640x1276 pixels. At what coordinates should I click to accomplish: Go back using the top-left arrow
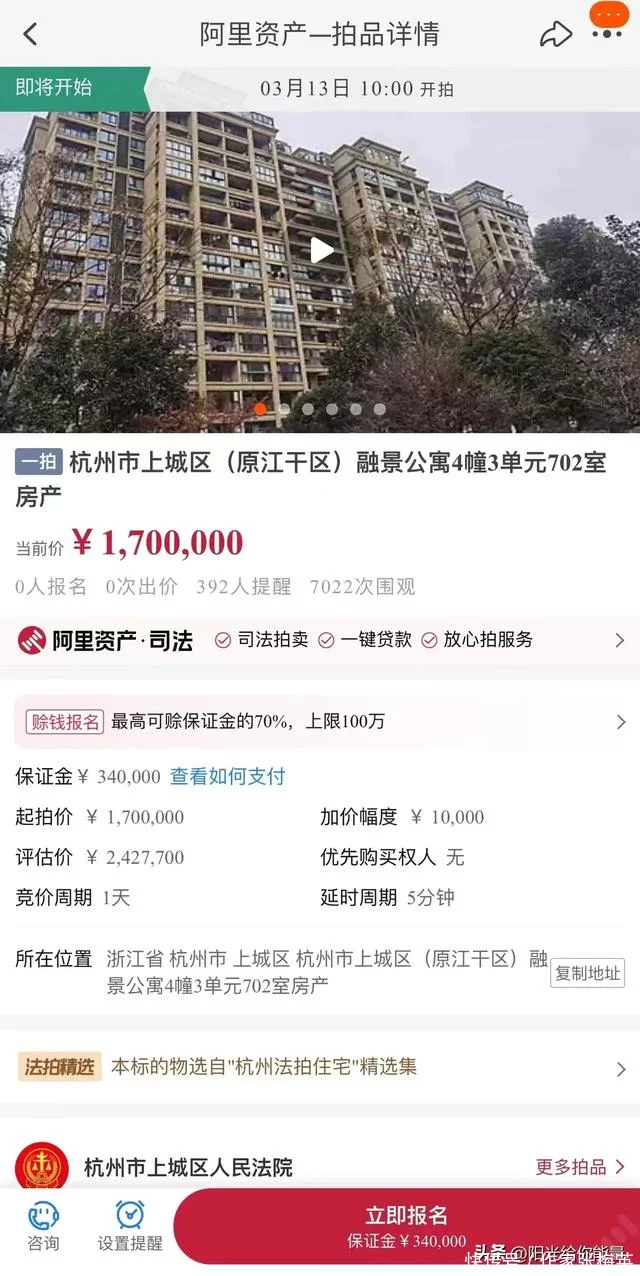click(x=30, y=35)
